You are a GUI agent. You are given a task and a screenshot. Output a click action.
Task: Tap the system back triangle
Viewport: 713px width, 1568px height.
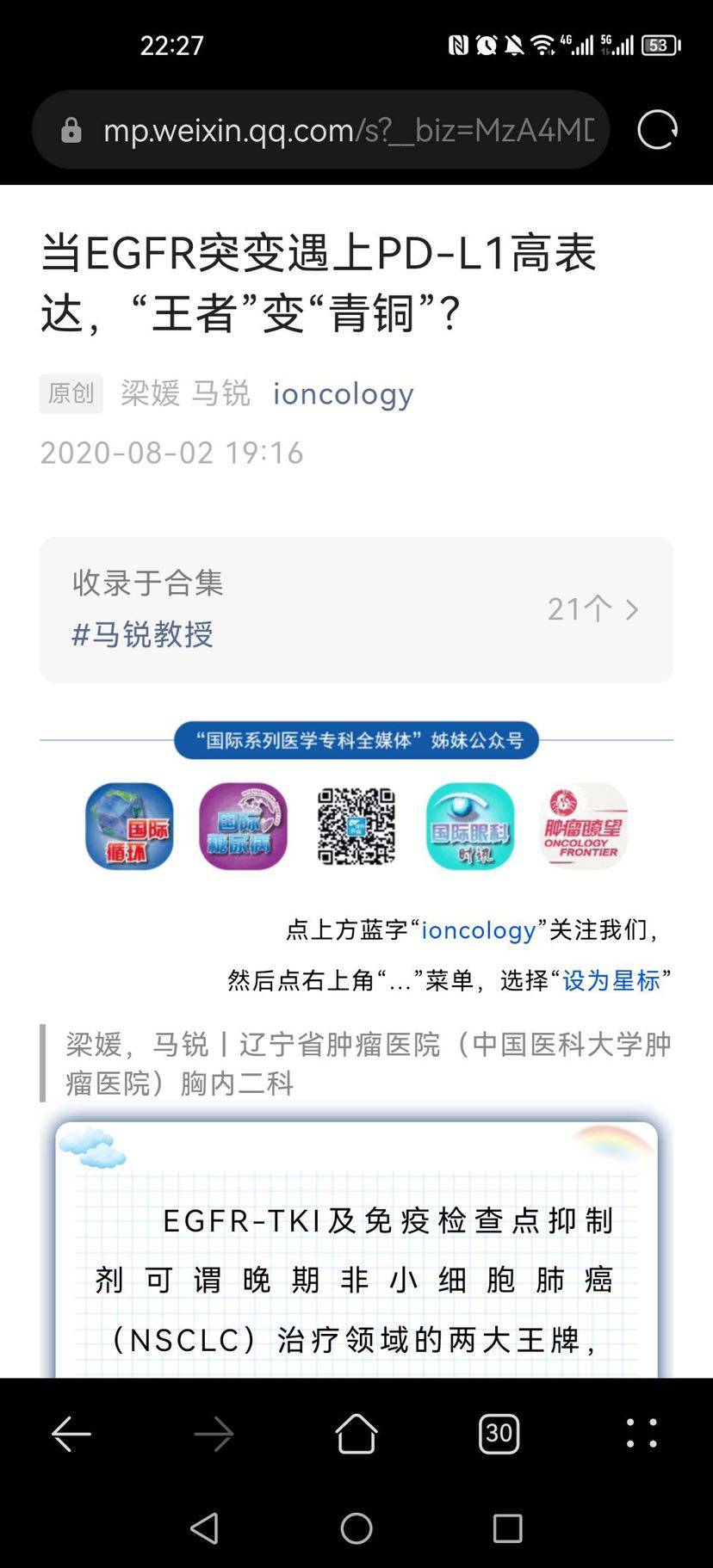(x=204, y=1528)
